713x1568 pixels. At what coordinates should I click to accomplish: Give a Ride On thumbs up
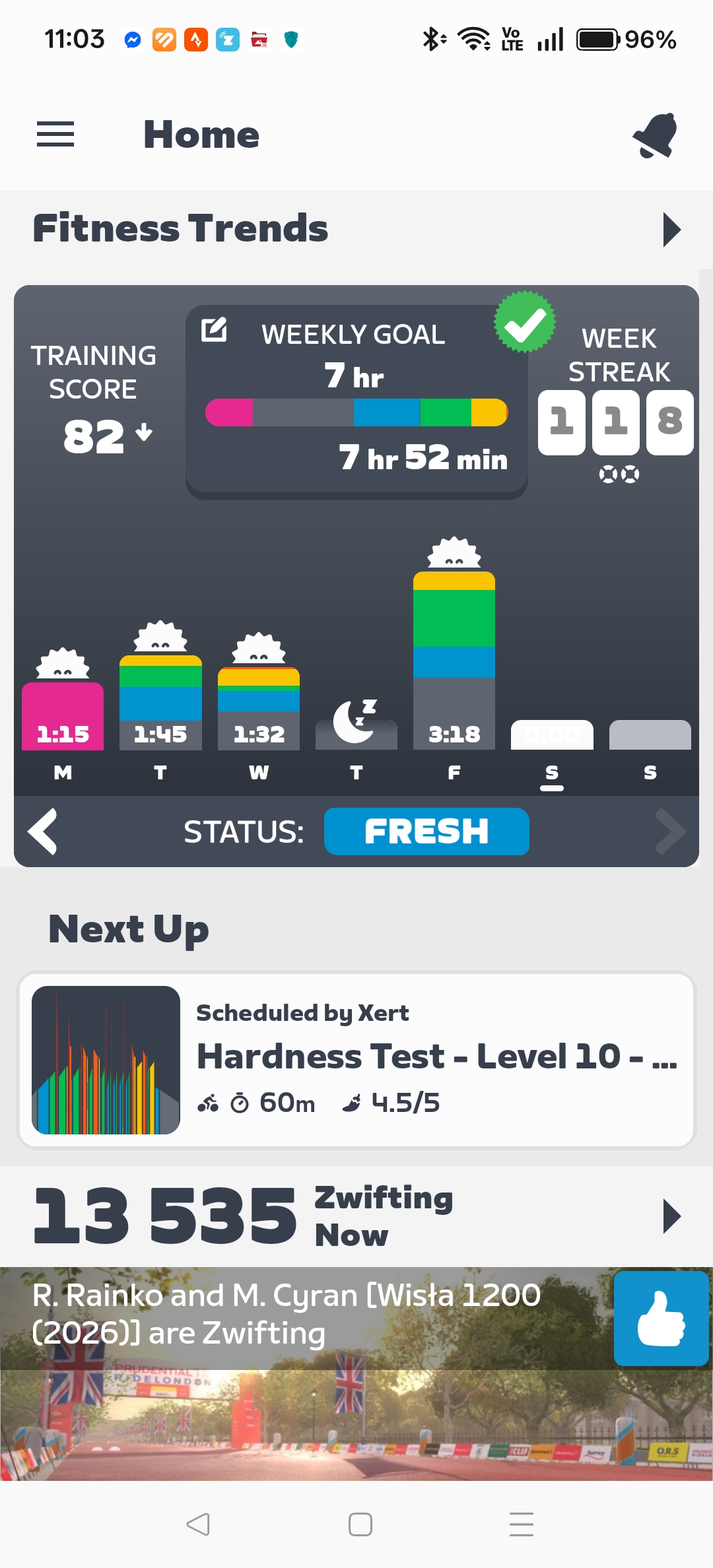tap(661, 1319)
